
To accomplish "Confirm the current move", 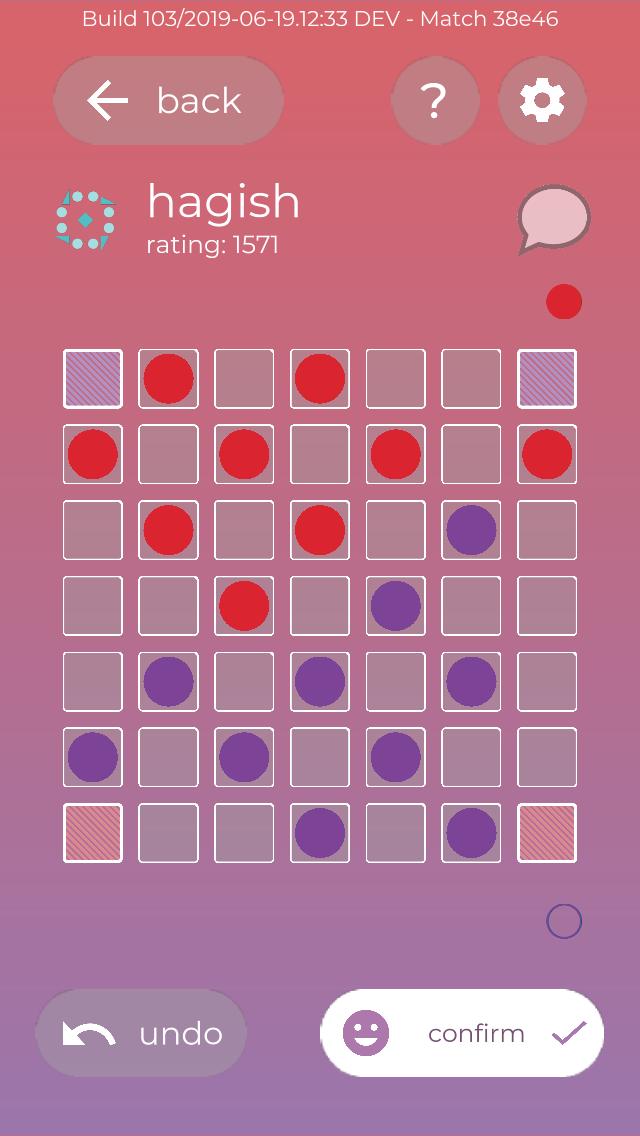I will [462, 1033].
